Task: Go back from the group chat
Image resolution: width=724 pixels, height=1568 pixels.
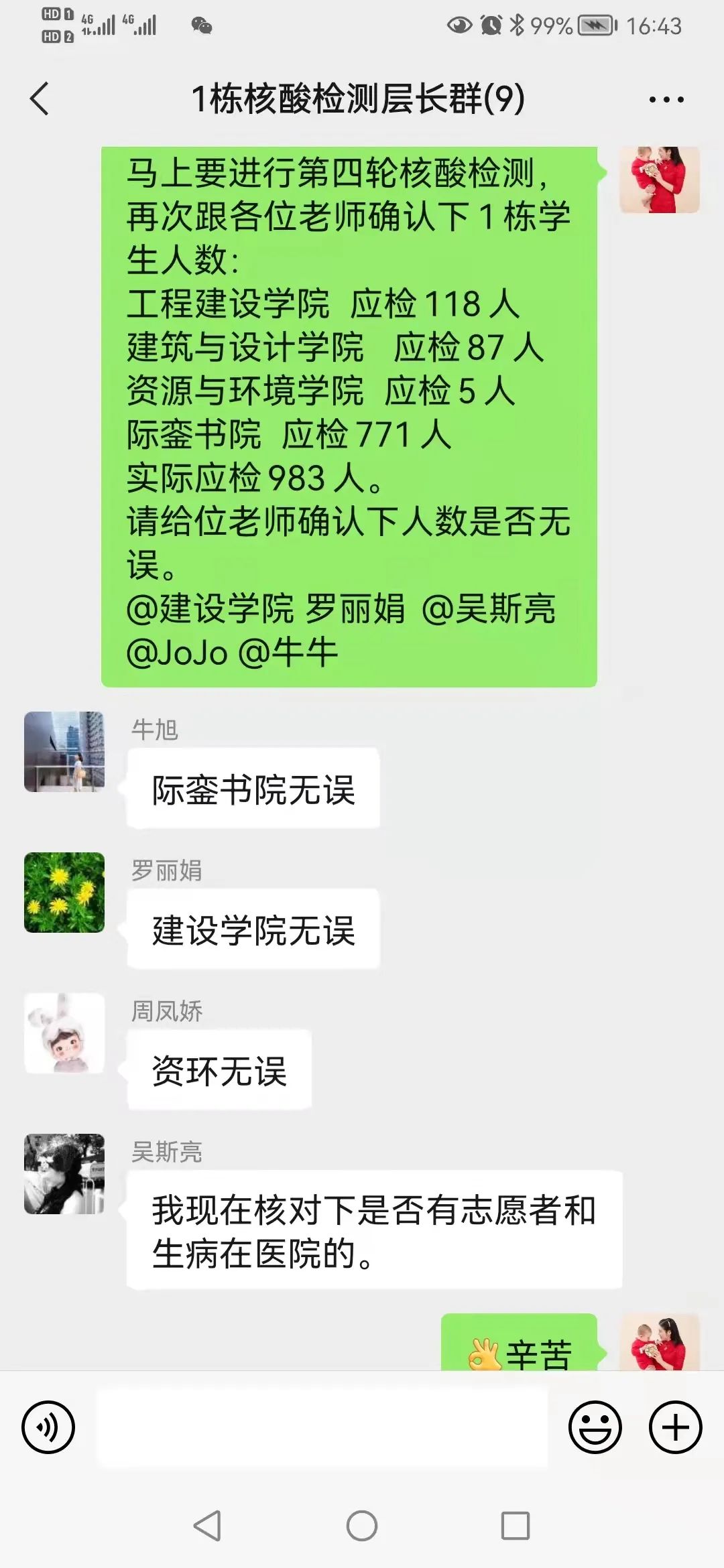Action: click(40, 99)
